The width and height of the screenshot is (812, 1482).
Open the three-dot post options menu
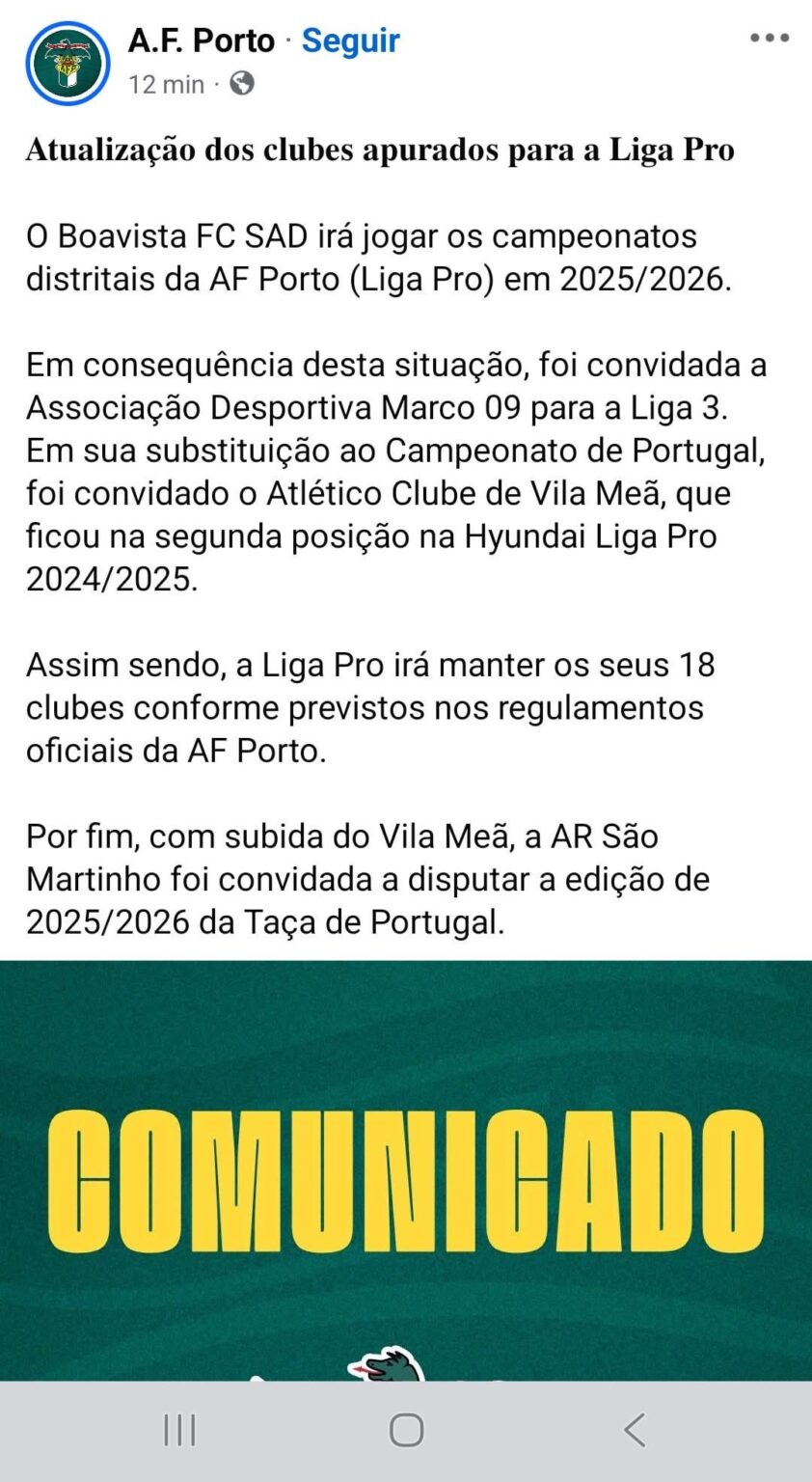pos(769,37)
